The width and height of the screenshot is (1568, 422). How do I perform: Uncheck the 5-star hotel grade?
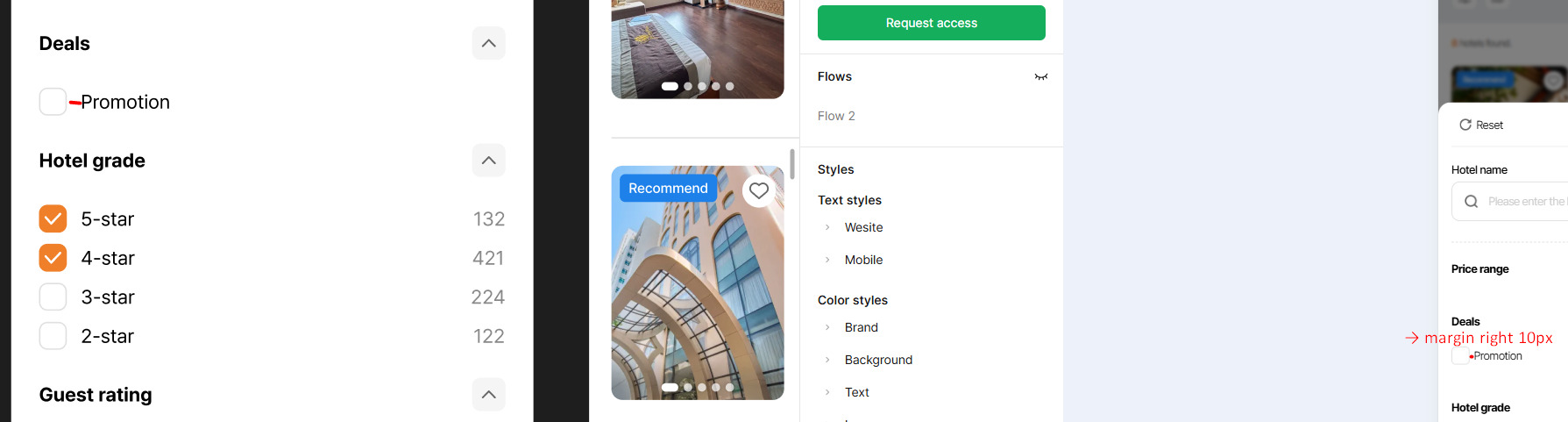[53, 219]
